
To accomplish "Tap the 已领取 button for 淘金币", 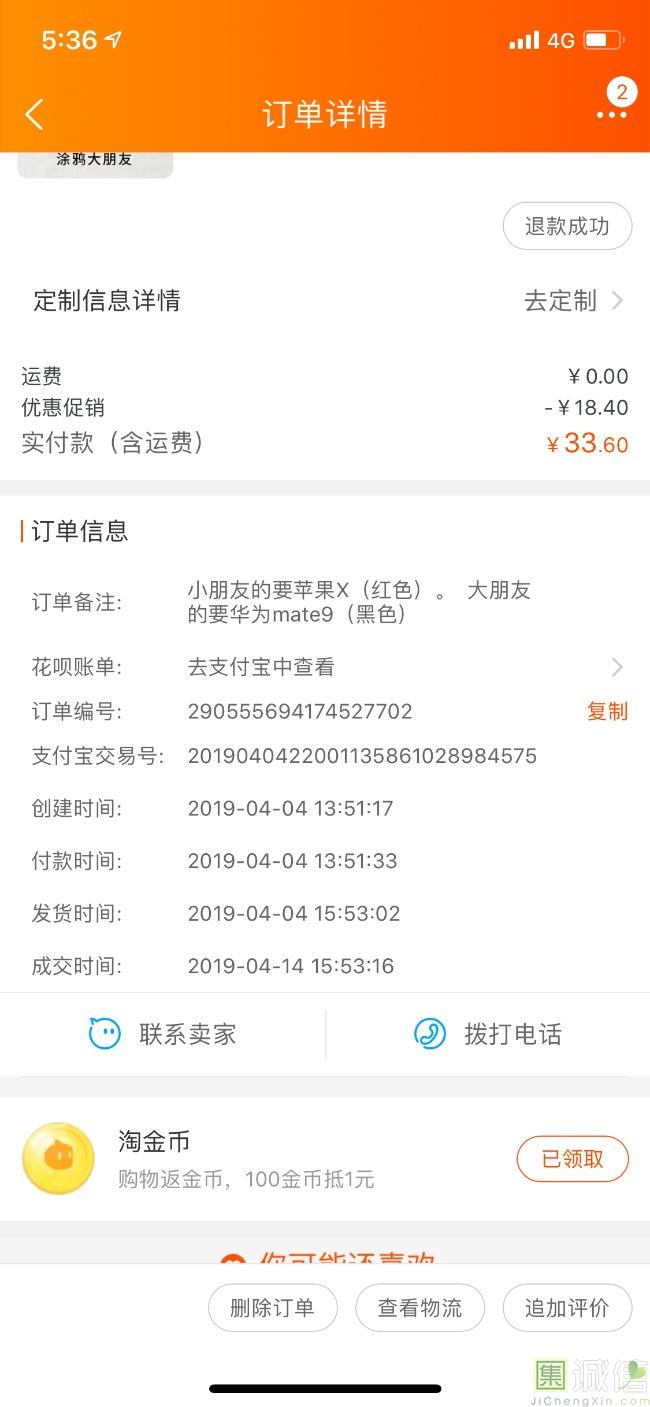I will click(572, 1159).
